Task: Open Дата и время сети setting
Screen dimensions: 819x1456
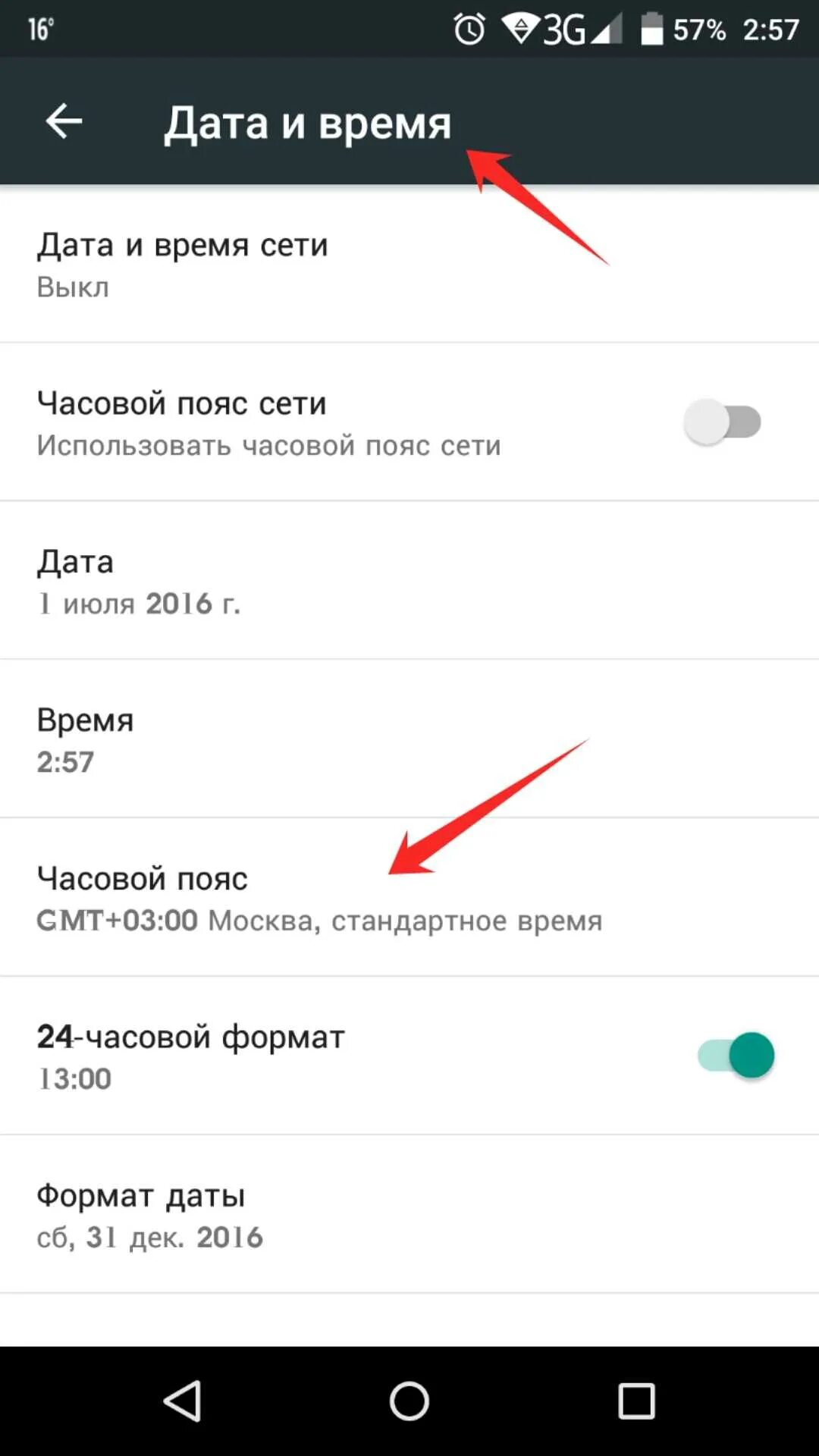Action: click(409, 264)
